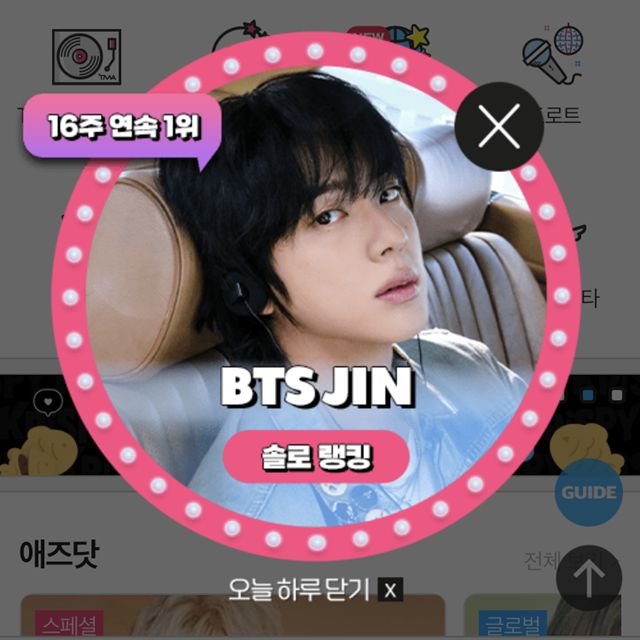Tap 오늘 하루 닫기 to hide popup today

[314, 589]
